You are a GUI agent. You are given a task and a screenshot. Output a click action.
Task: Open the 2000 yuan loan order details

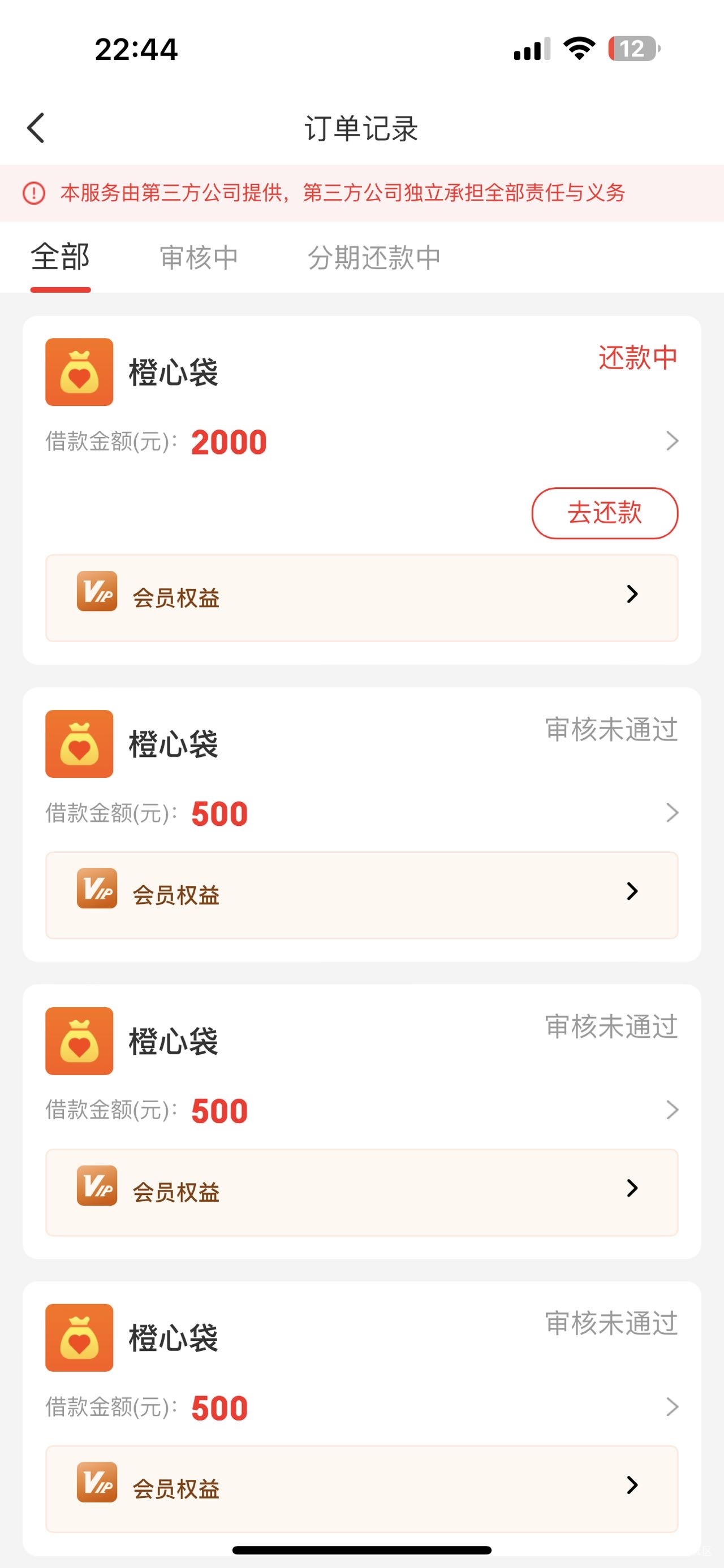(671, 441)
